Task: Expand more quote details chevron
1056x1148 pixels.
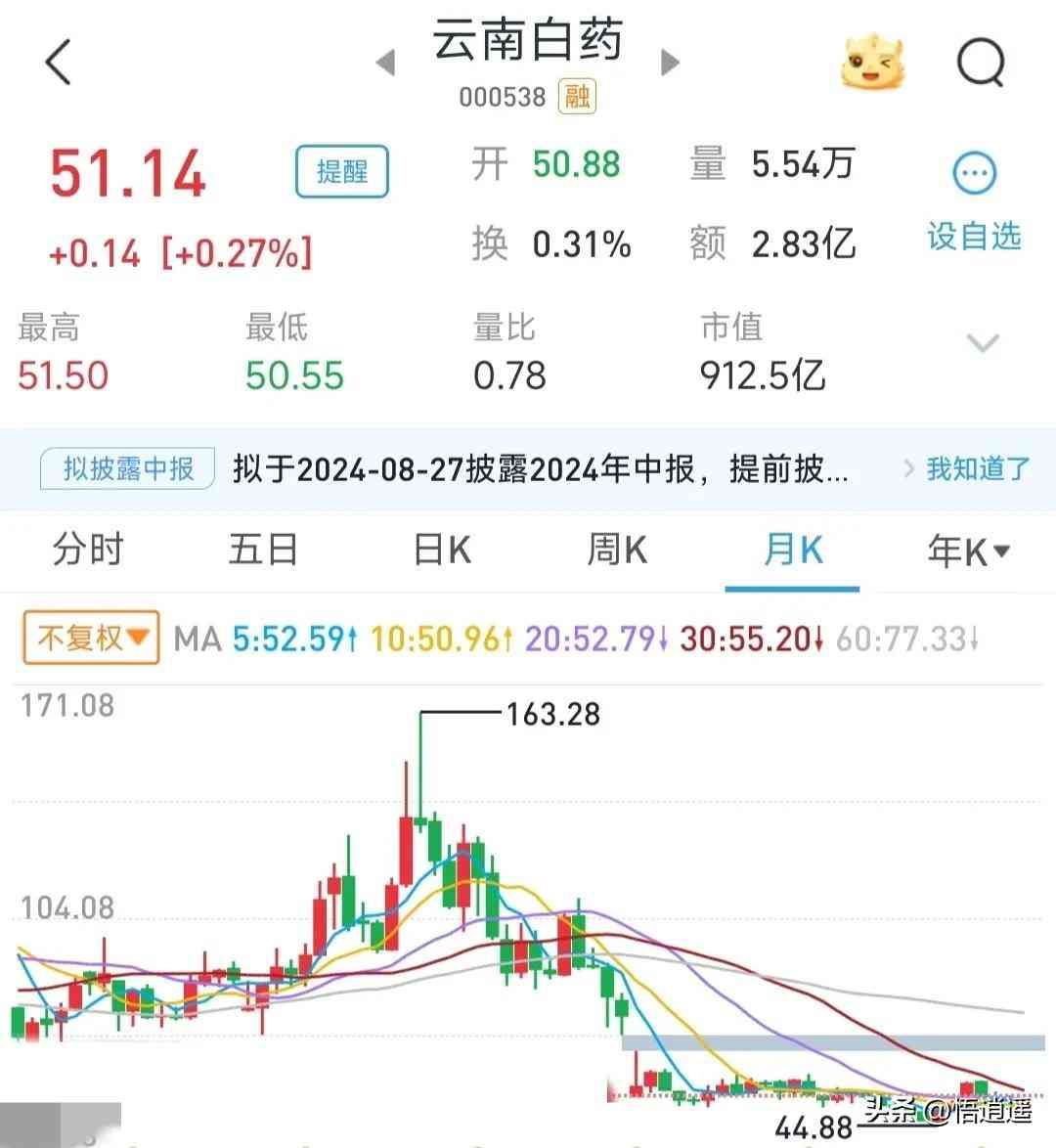Action: click(982, 343)
